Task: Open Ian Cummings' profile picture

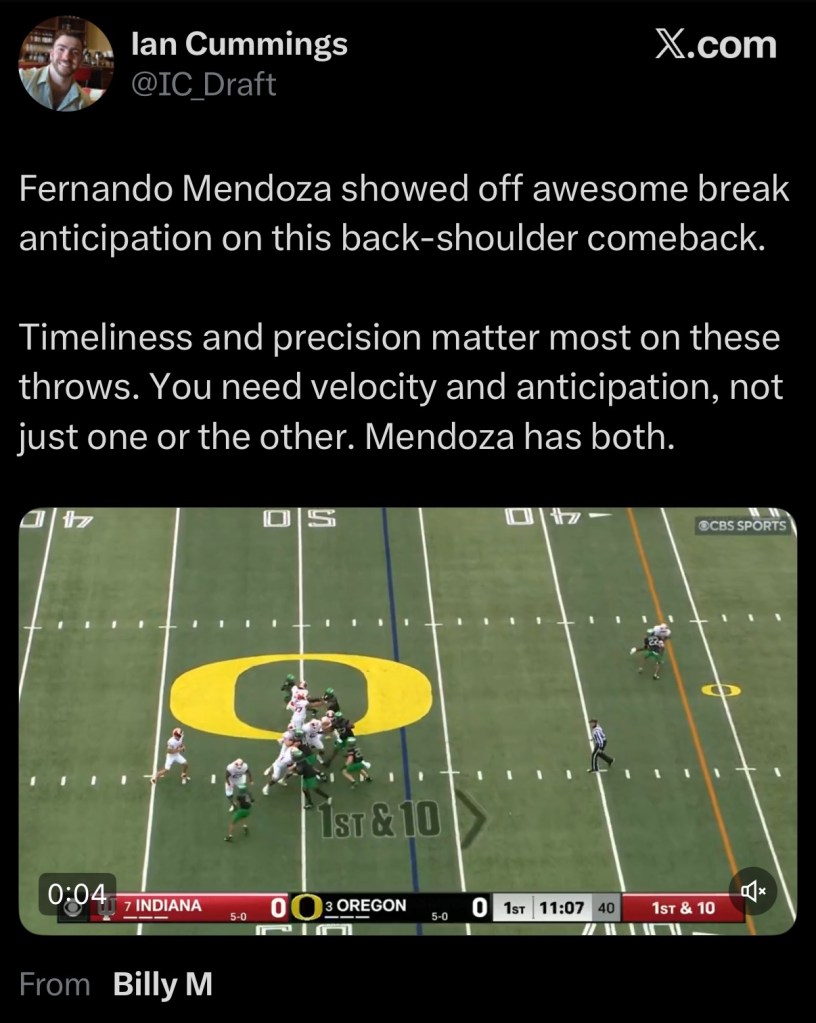Action: tap(64, 63)
